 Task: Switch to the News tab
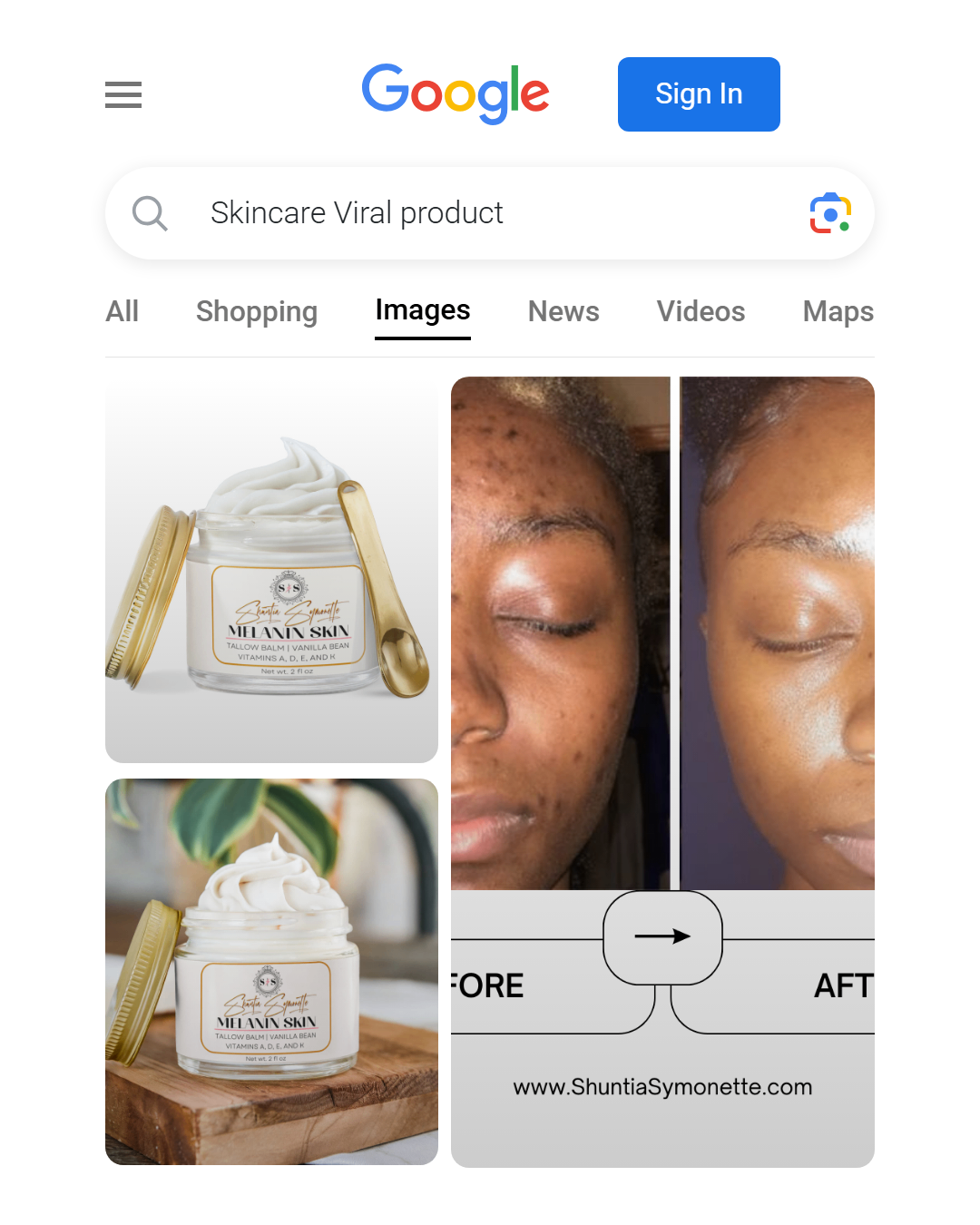563,311
